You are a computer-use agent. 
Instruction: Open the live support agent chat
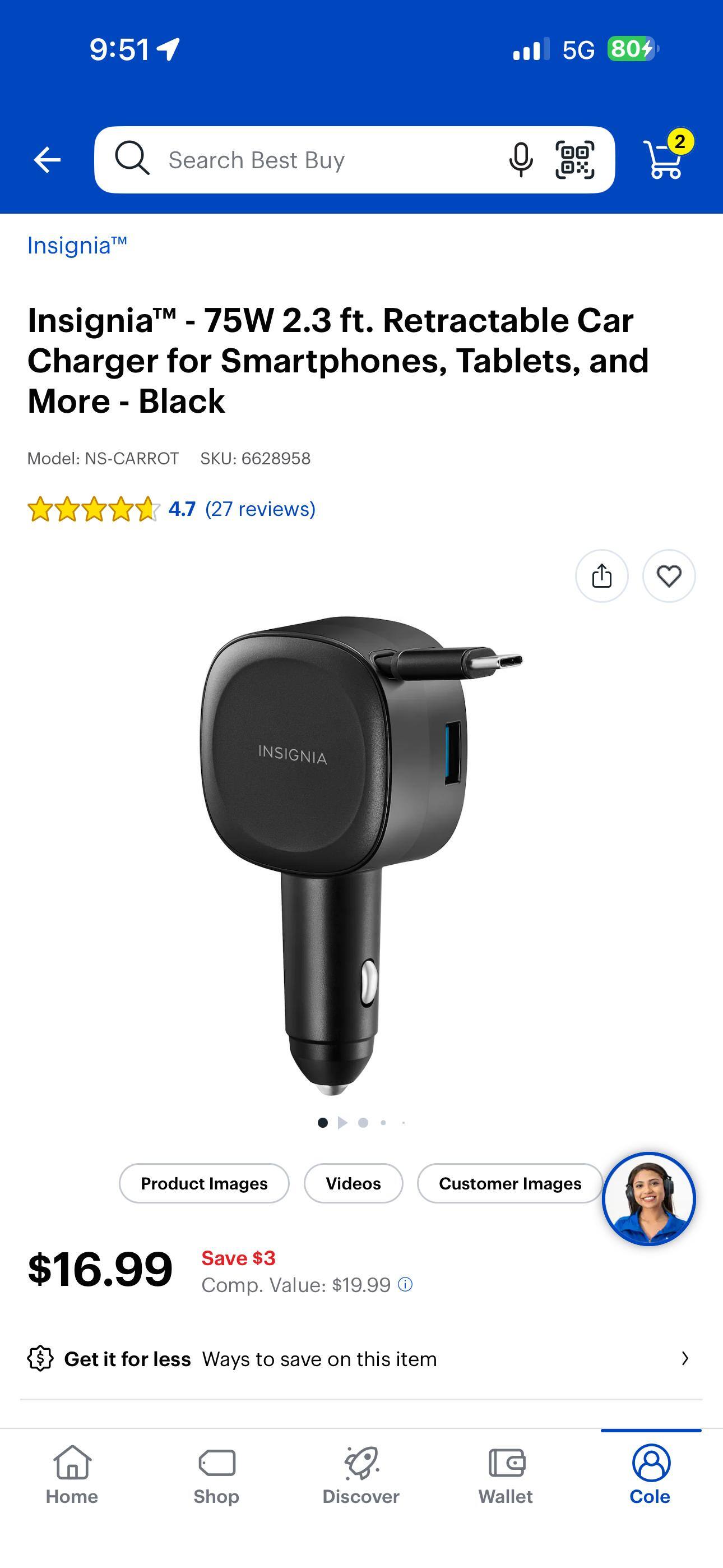[x=649, y=1199]
